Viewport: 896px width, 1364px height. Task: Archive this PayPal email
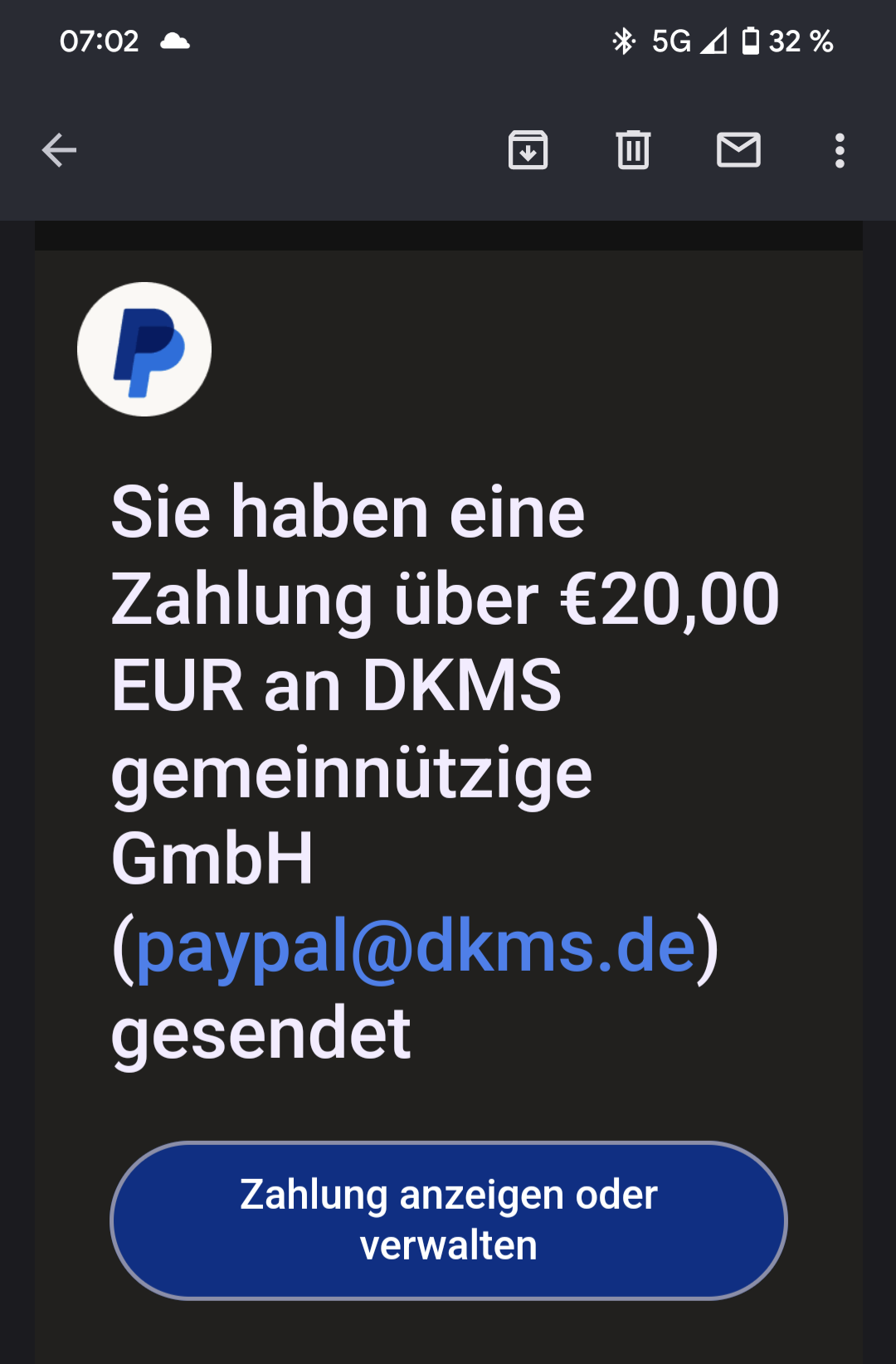tap(528, 150)
